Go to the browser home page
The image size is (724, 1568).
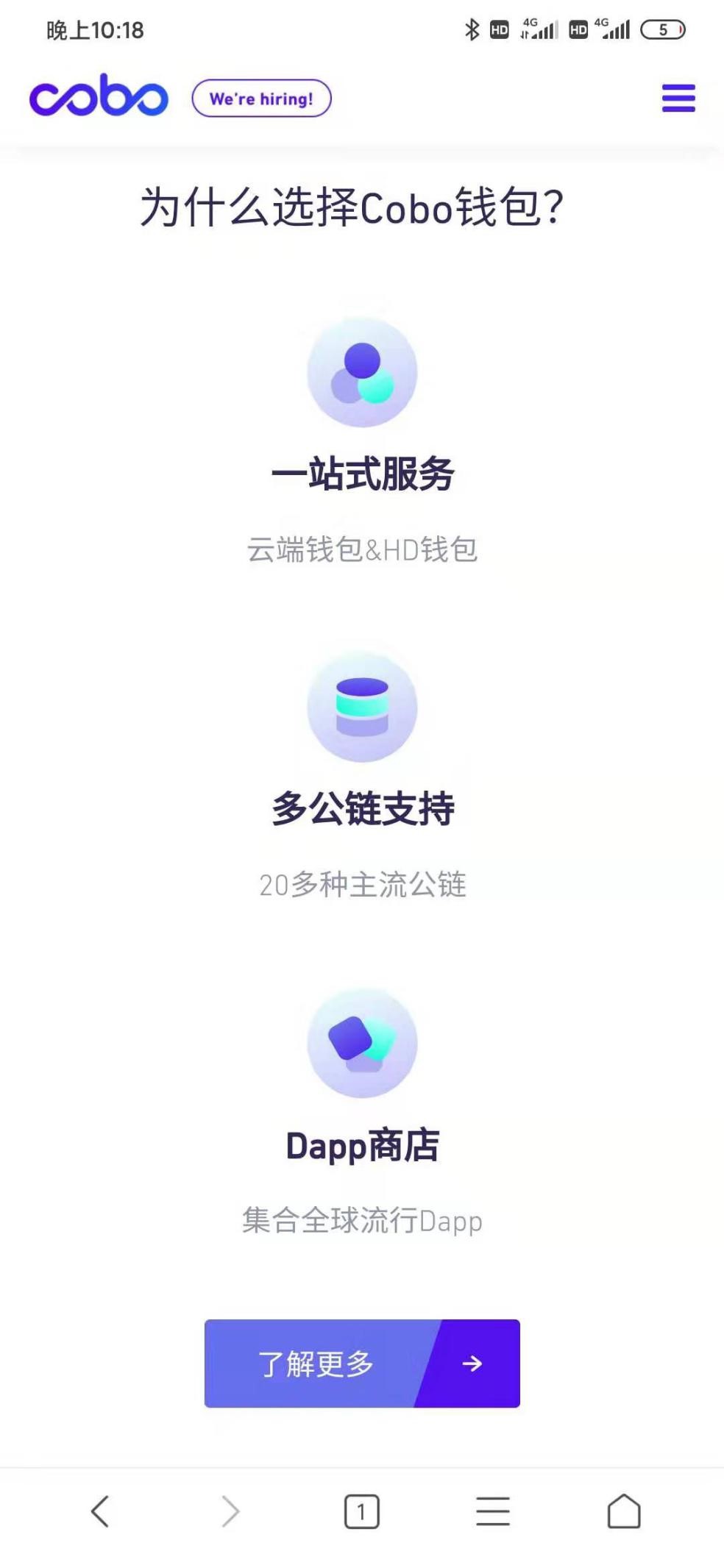click(624, 1512)
